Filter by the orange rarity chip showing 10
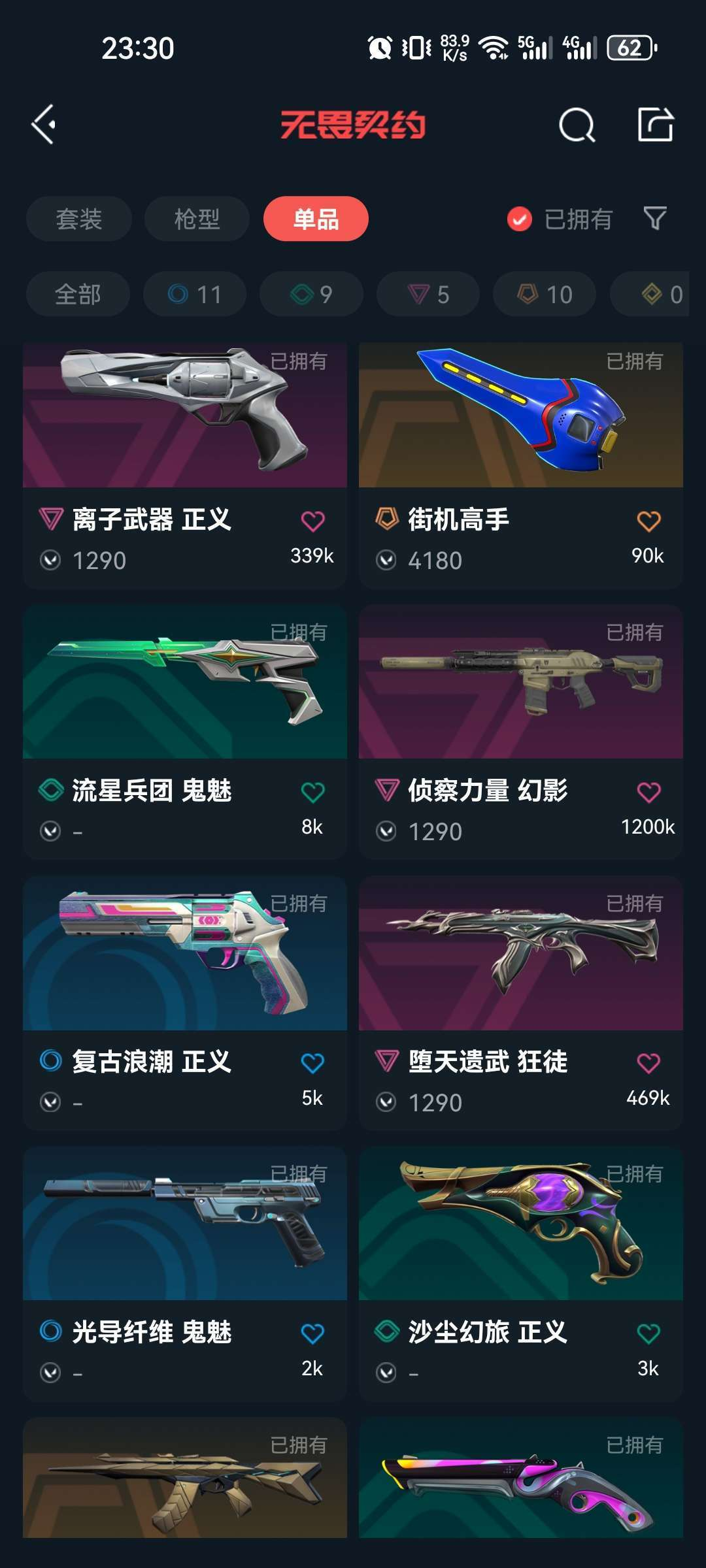The height and width of the screenshot is (1568, 706). [545, 294]
